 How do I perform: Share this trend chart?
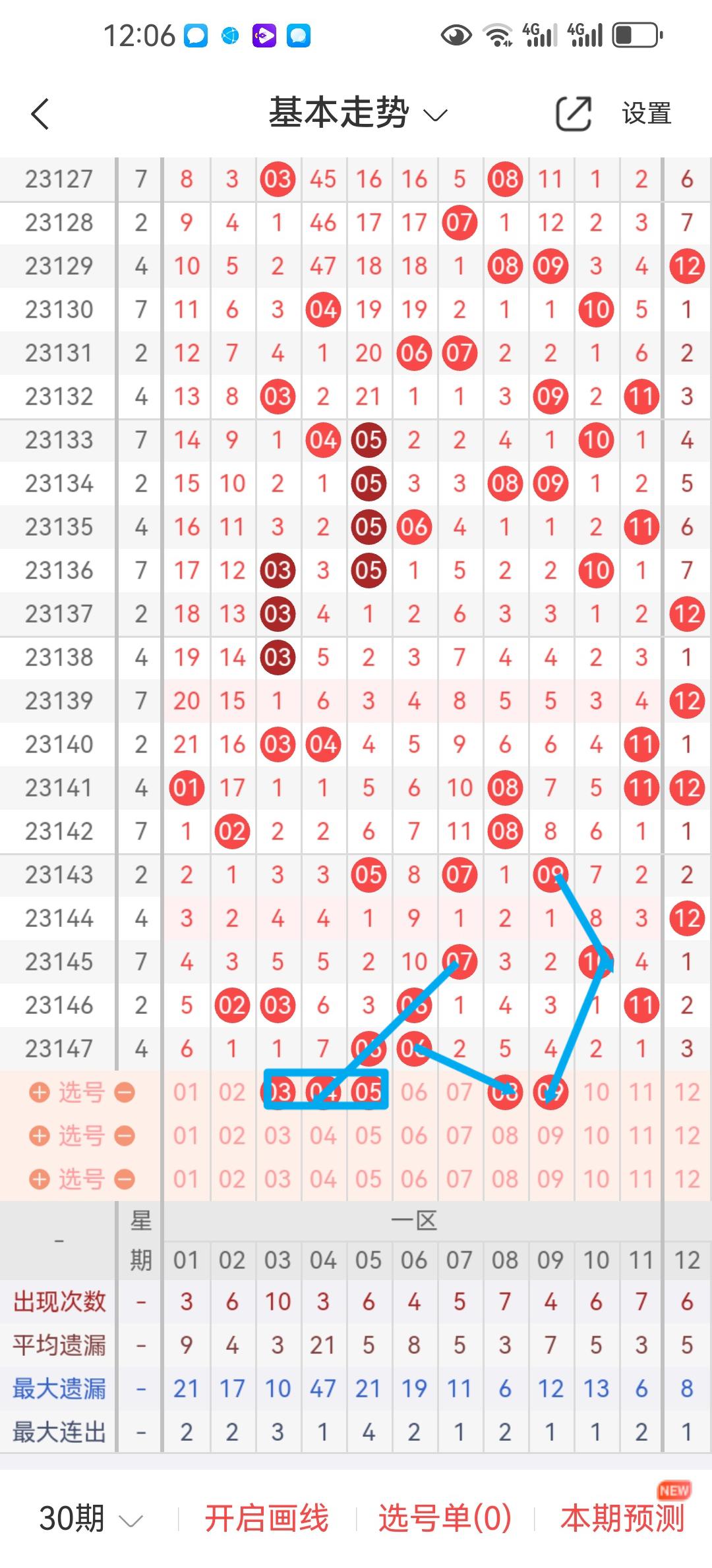573,113
